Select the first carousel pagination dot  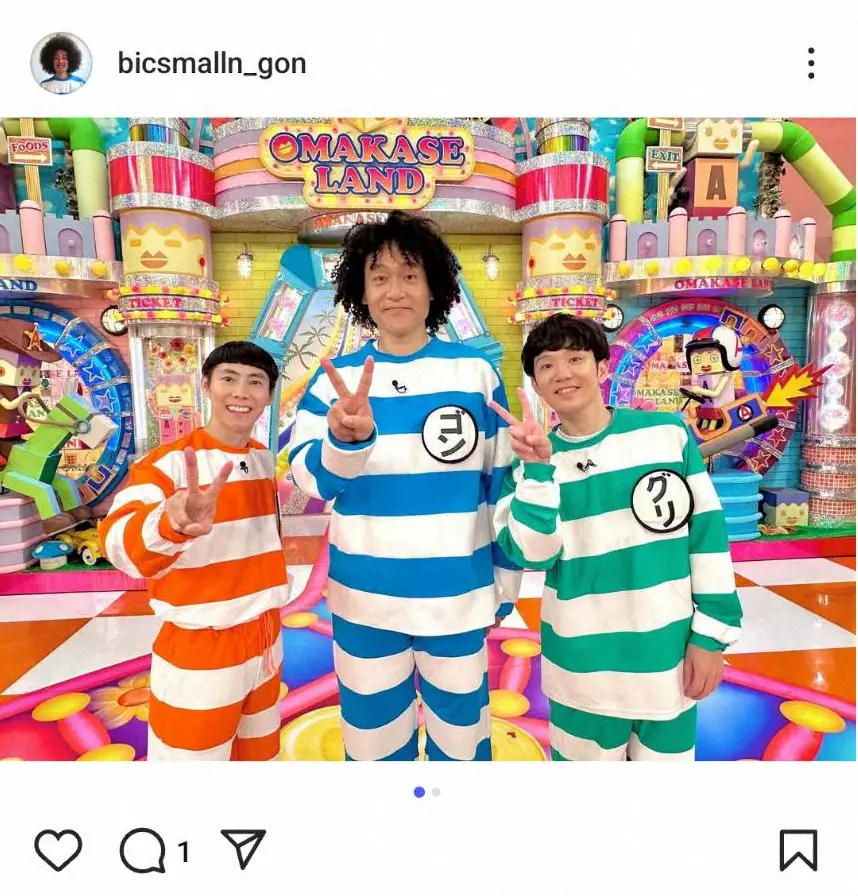(x=417, y=790)
